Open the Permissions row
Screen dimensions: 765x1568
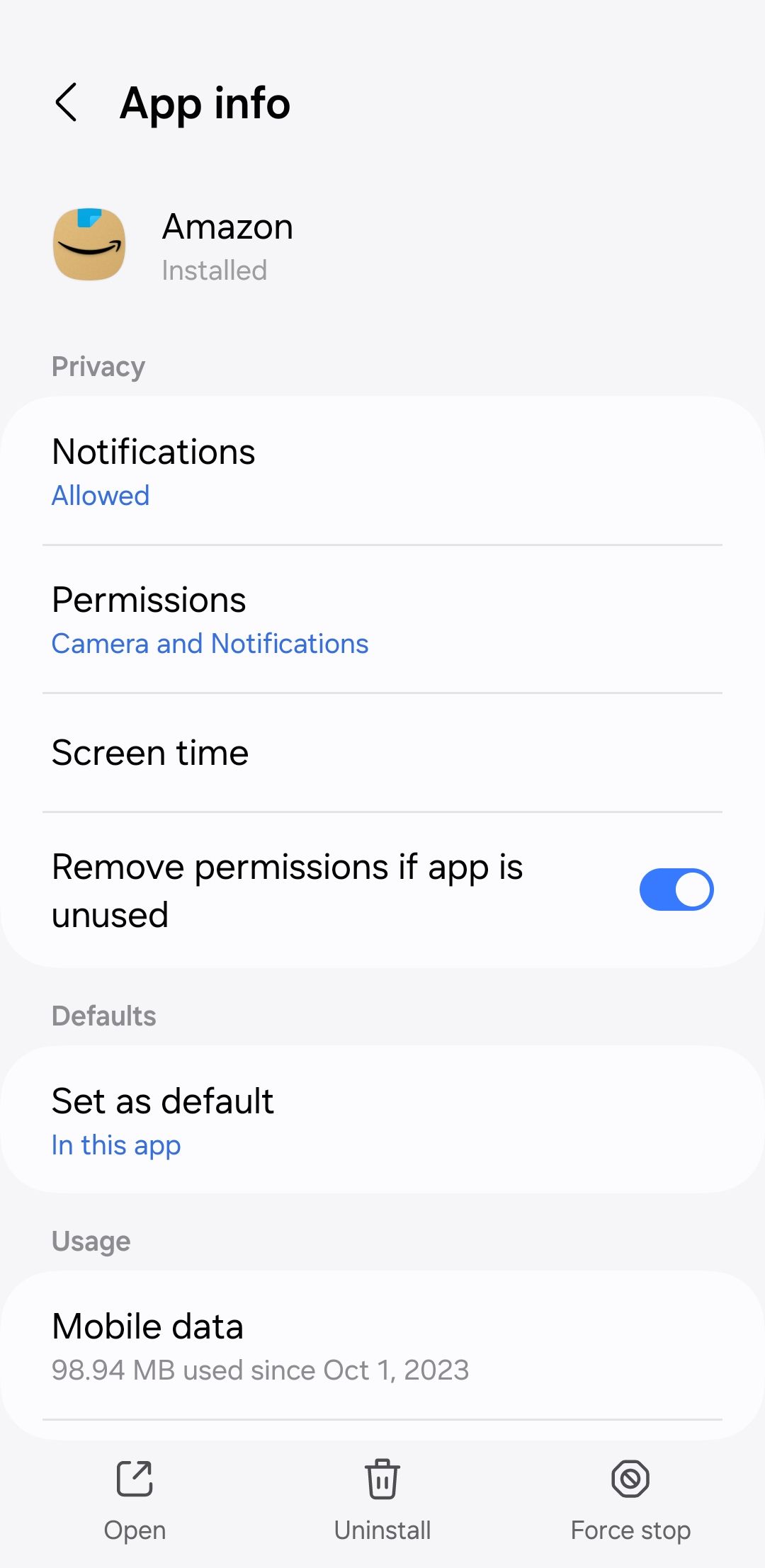click(382, 620)
